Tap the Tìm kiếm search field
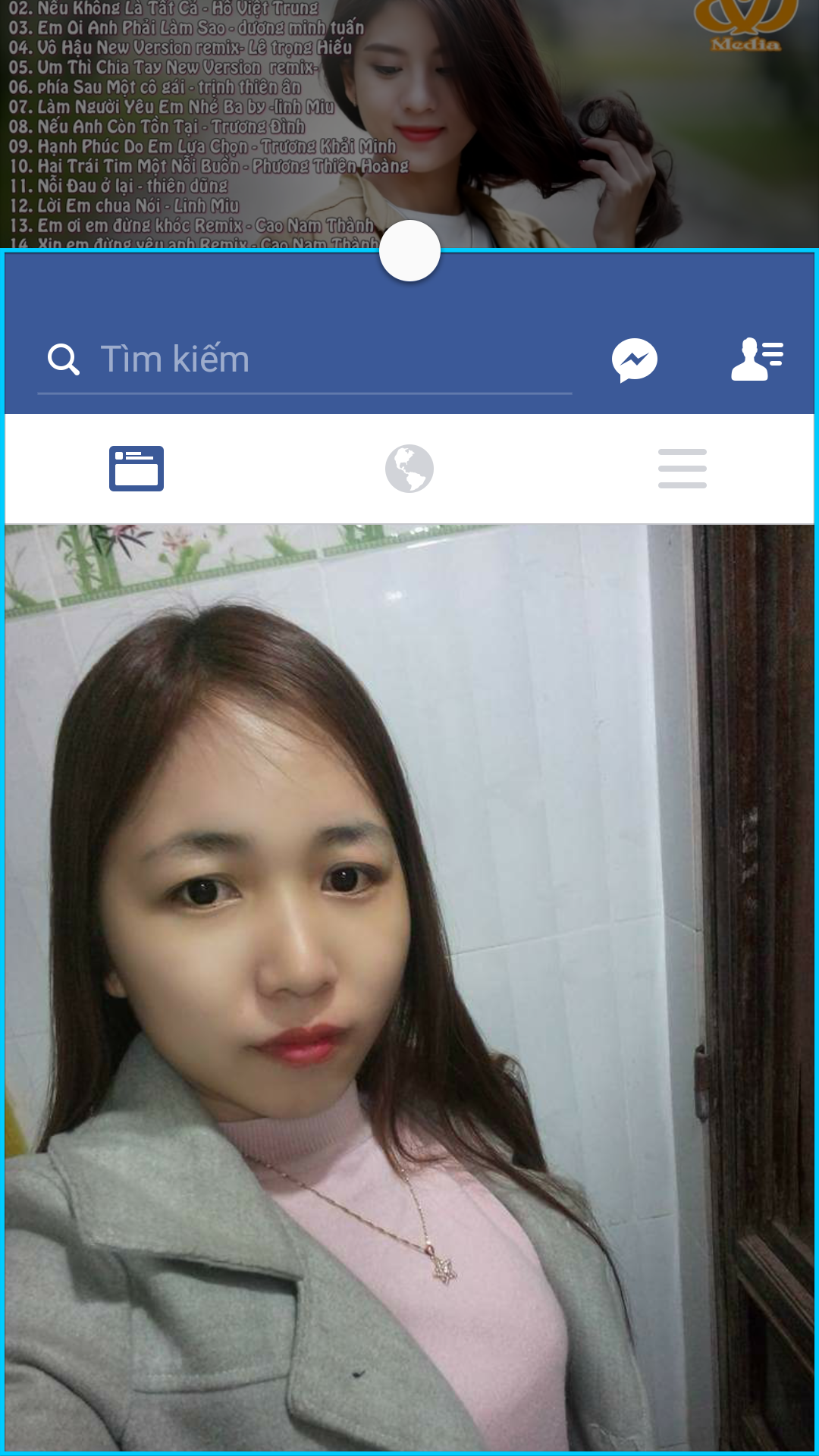Viewport: 819px width, 1456px height. click(x=303, y=359)
